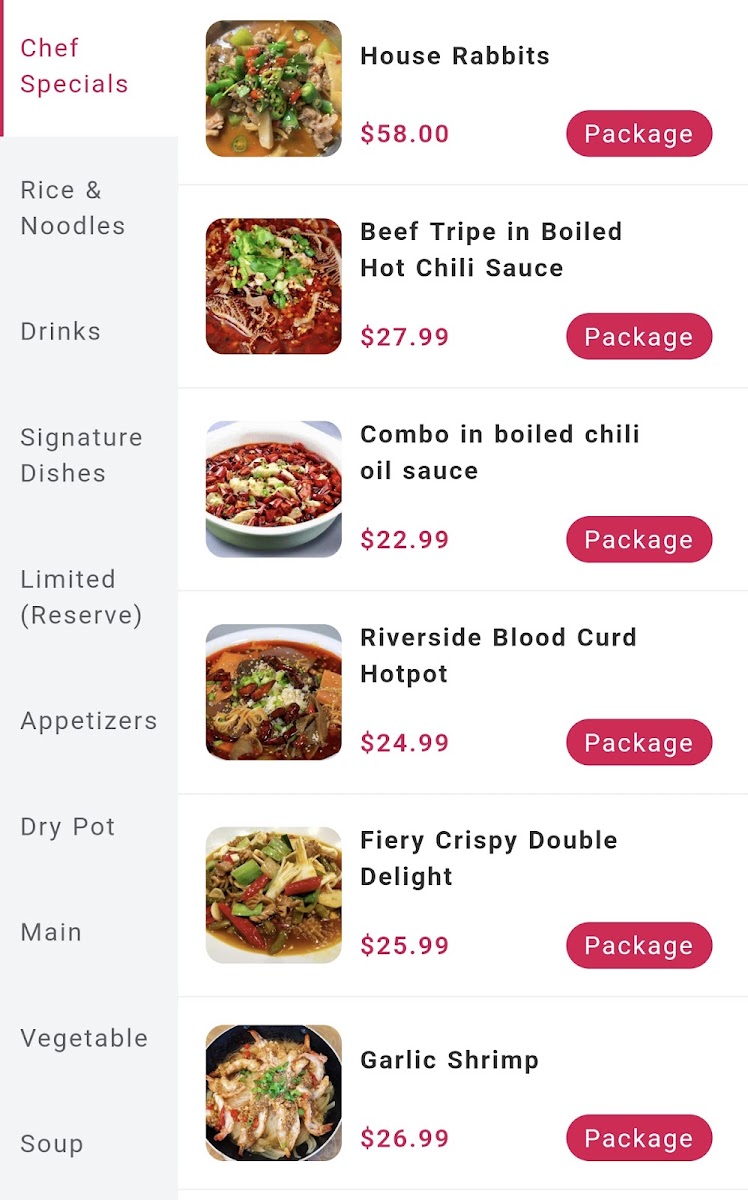The height and width of the screenshot is (1200, 748).
Task: Choose Package for Beef Tripe in Boiled Hot Chili Sauce
Action: [x=639, y=337]
